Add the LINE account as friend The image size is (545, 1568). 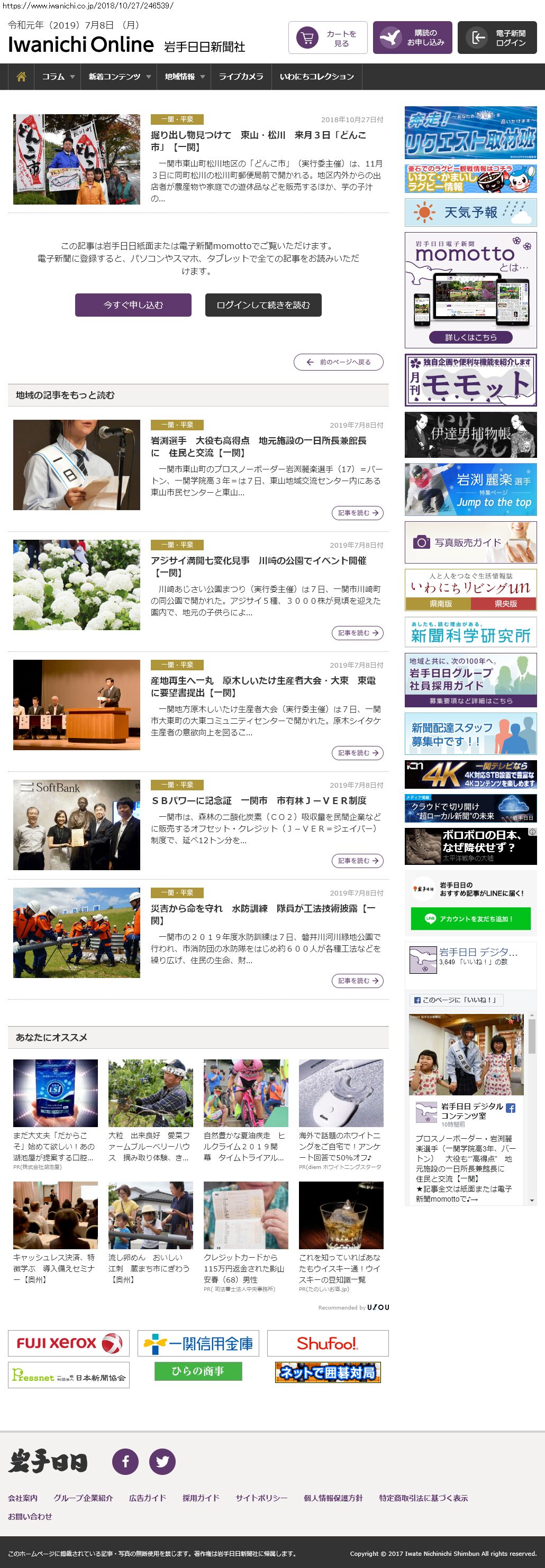pos(470,918)
